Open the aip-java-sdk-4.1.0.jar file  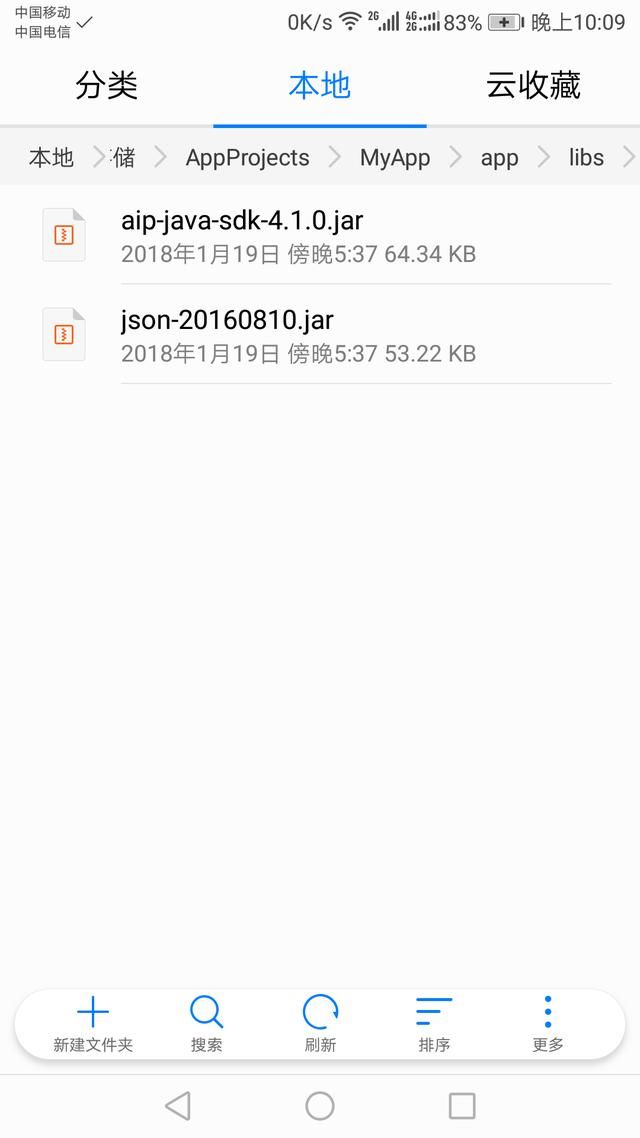(x=320, y=235)
